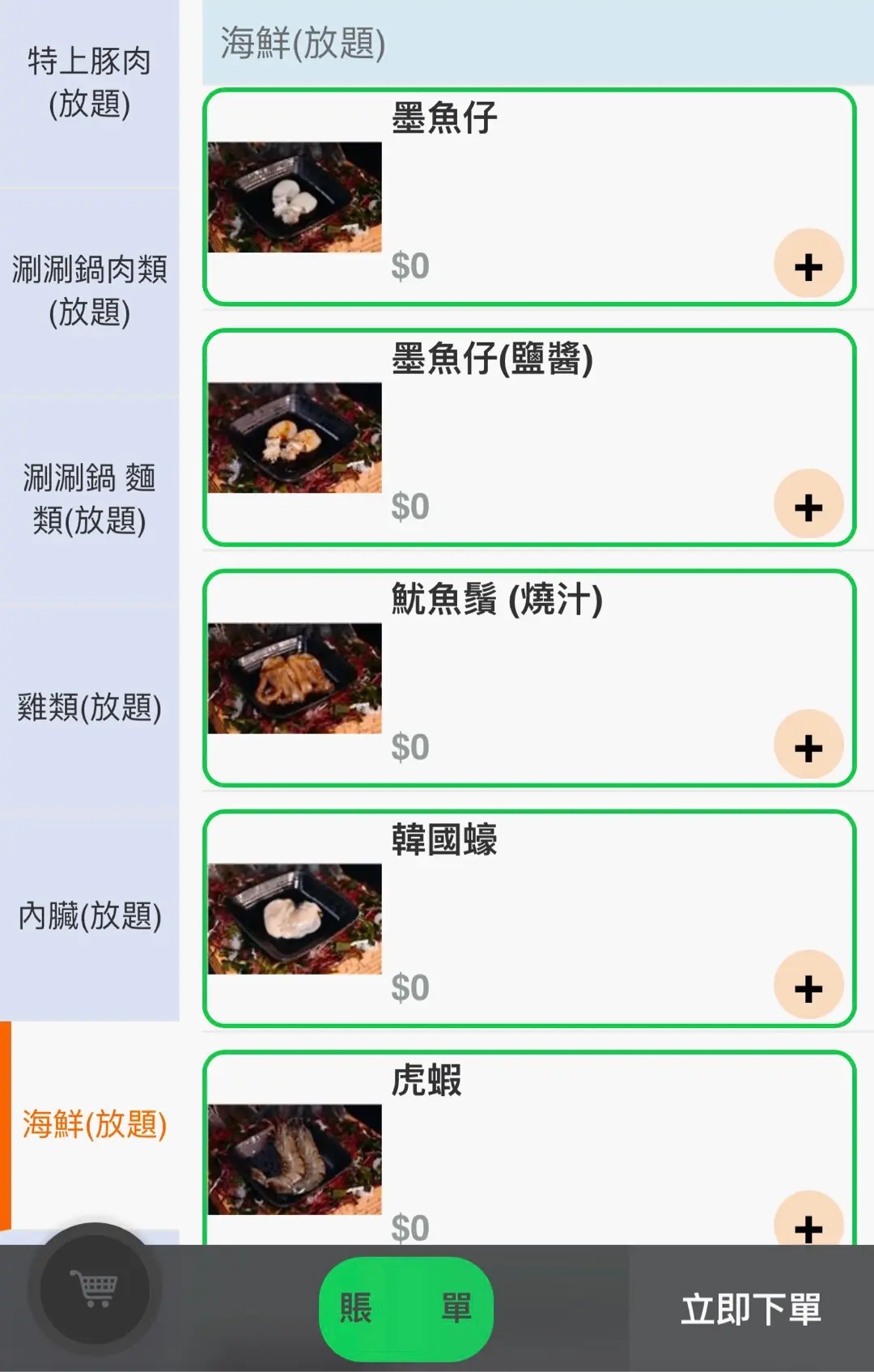Select the 海鮮(放題) category tab

pyautogui.click(x=94, y=1124)
